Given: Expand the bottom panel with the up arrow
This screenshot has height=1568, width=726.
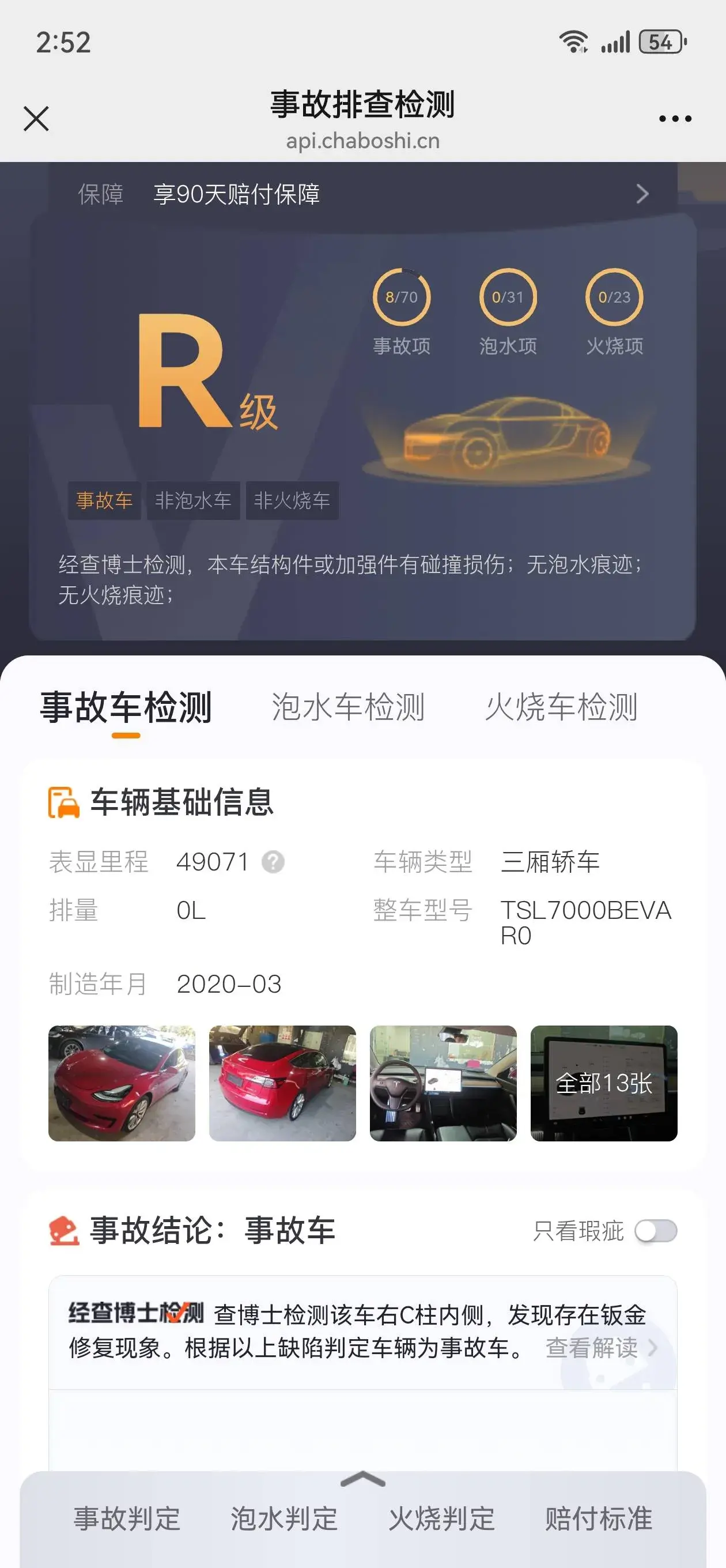Looking at the screenshot, I should (362, 1479).
